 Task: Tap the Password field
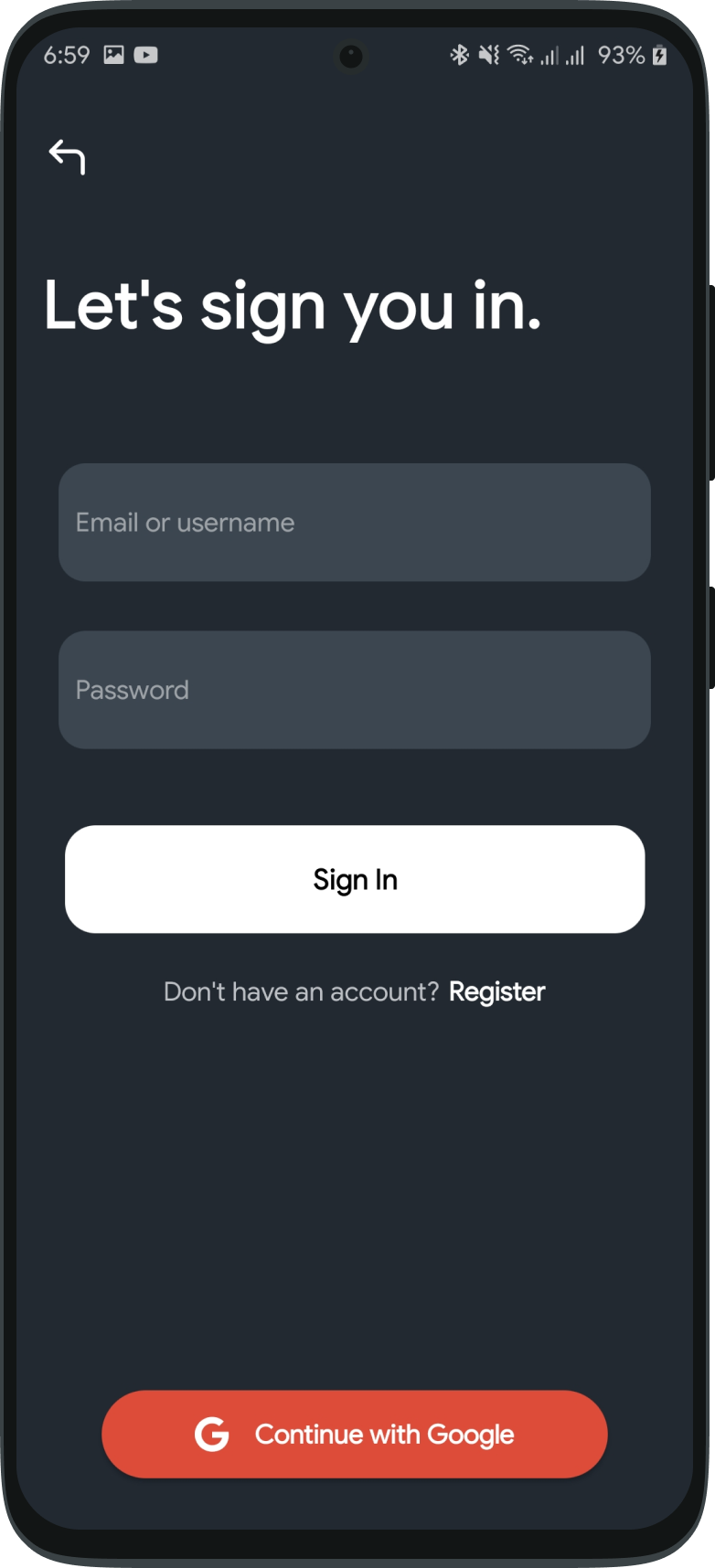point(355,690)
